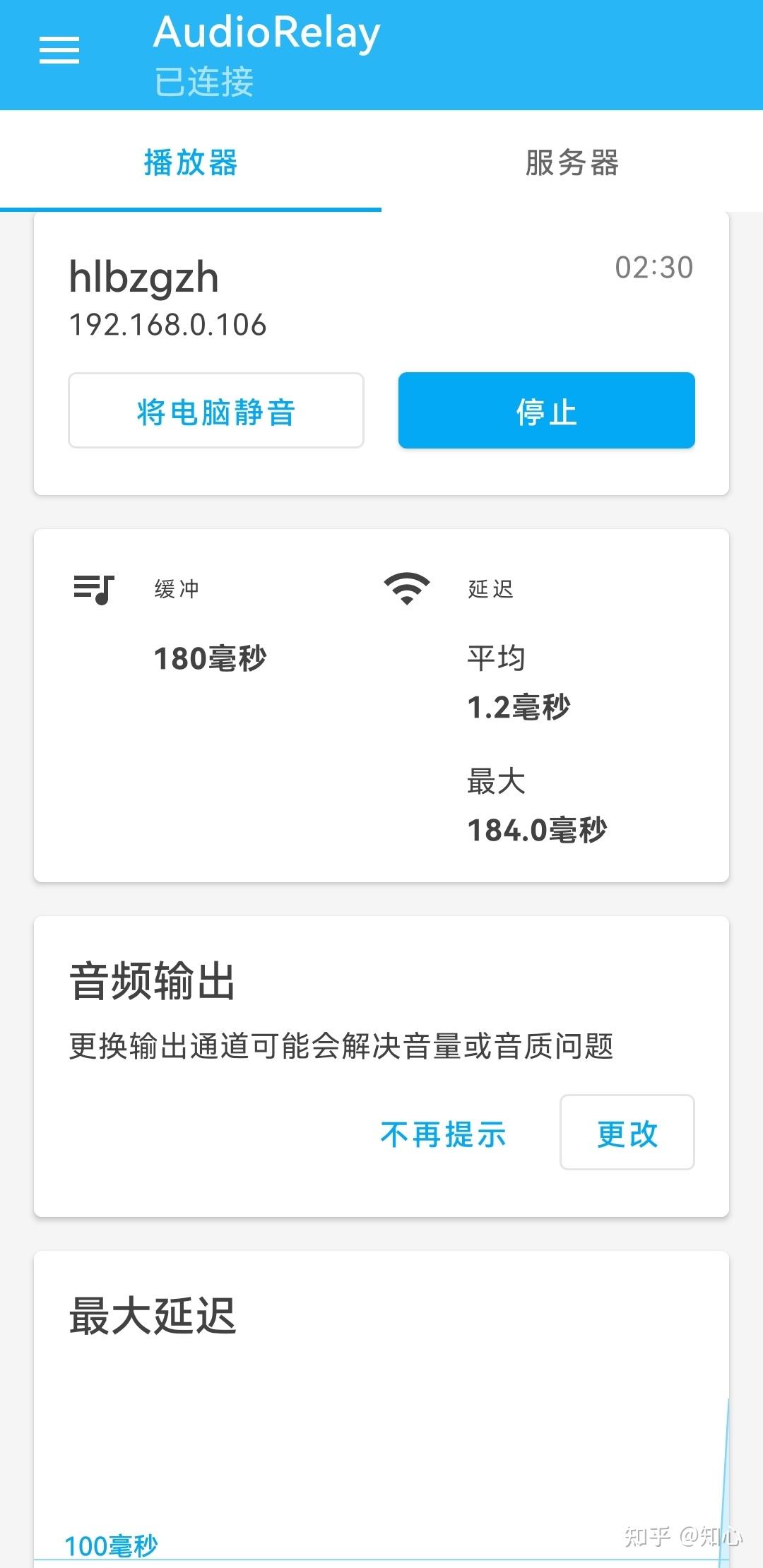This screenshot has height=1568, width=763.
Task: Open the hamburger navigation menu
Action: (59, 49)
